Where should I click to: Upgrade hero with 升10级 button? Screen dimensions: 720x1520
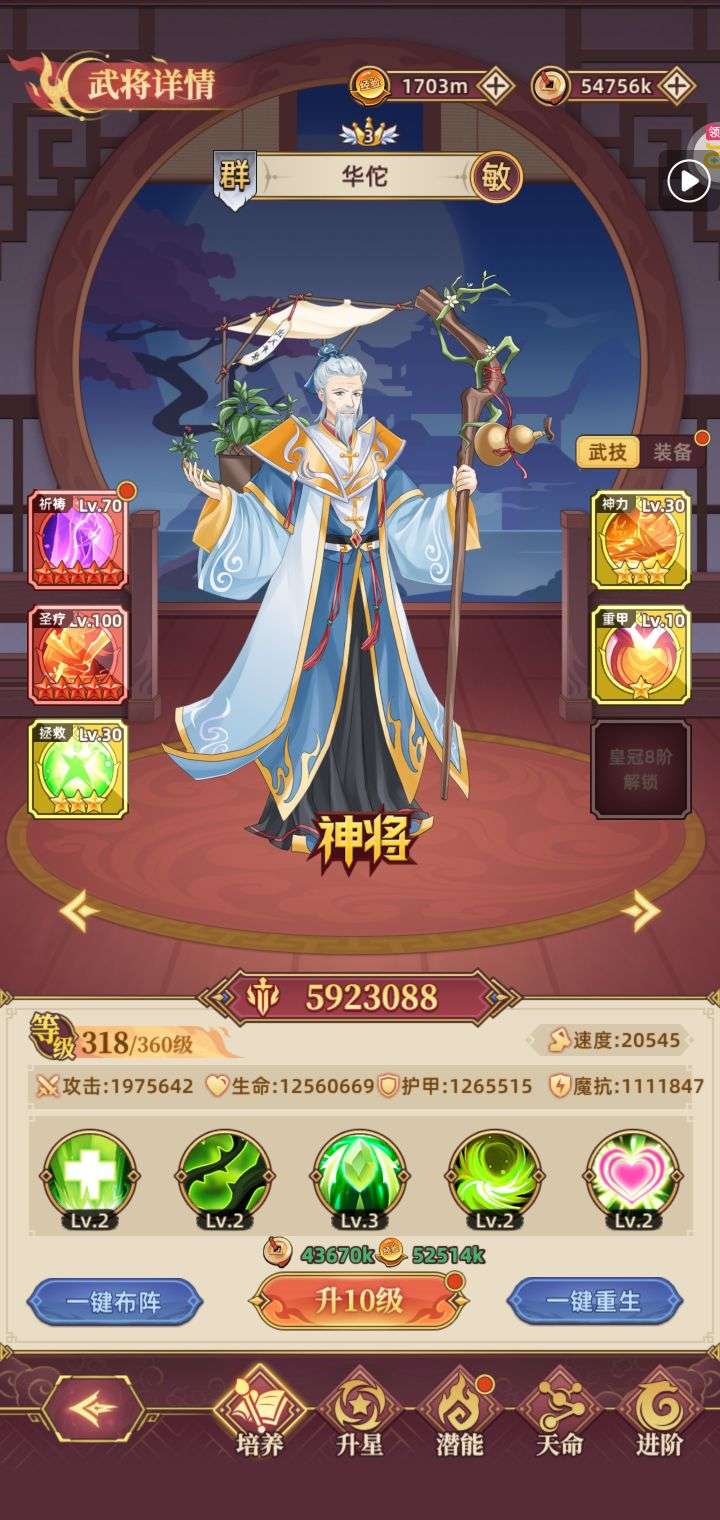tap(359, 1300)
